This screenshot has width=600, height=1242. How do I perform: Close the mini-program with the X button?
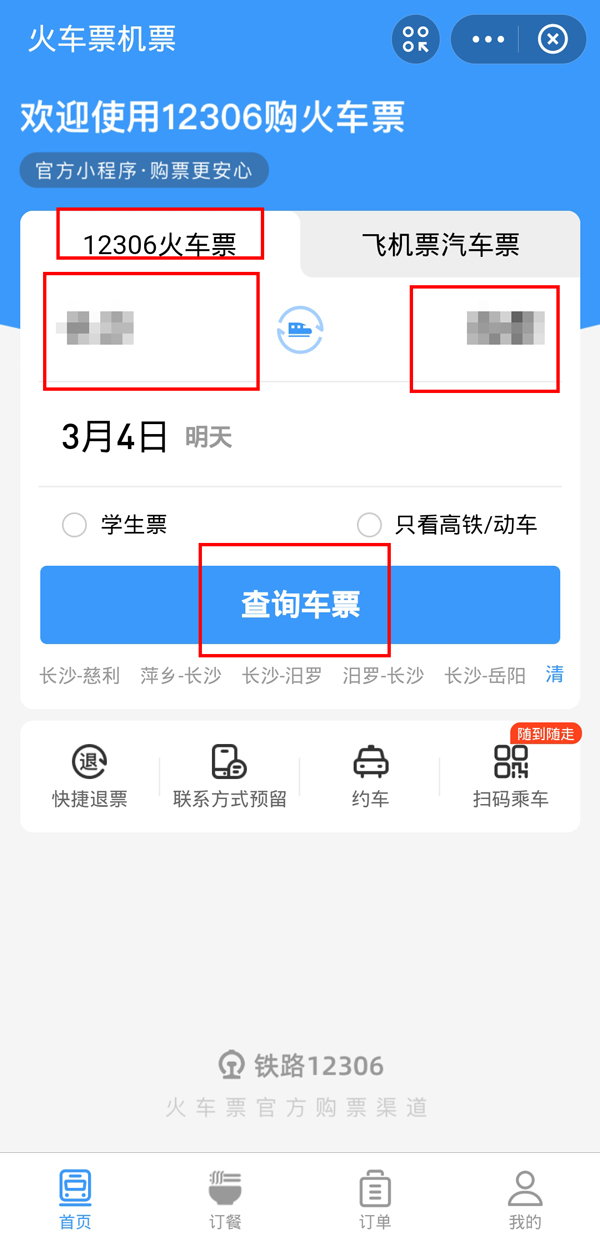pos(552,40)
